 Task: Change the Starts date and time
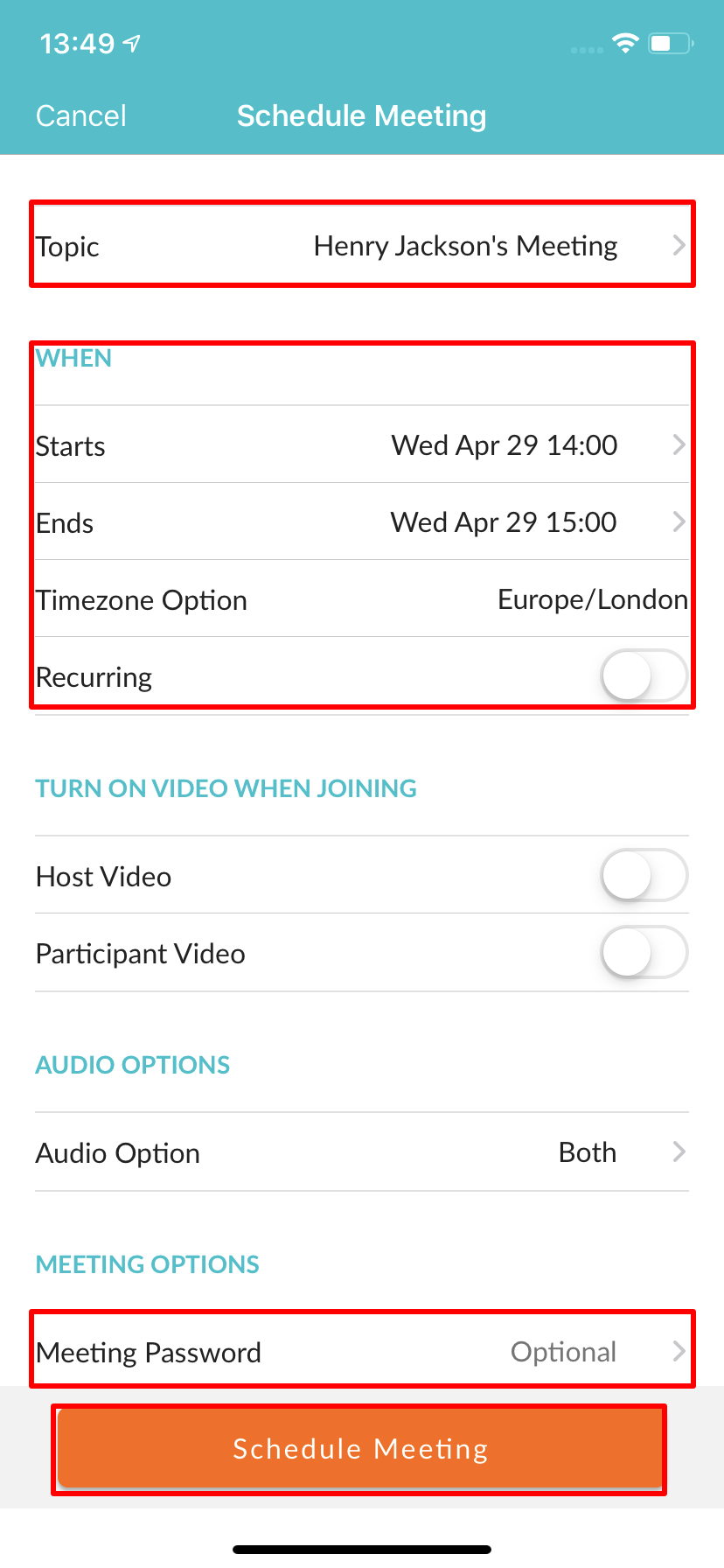[362, 444]
